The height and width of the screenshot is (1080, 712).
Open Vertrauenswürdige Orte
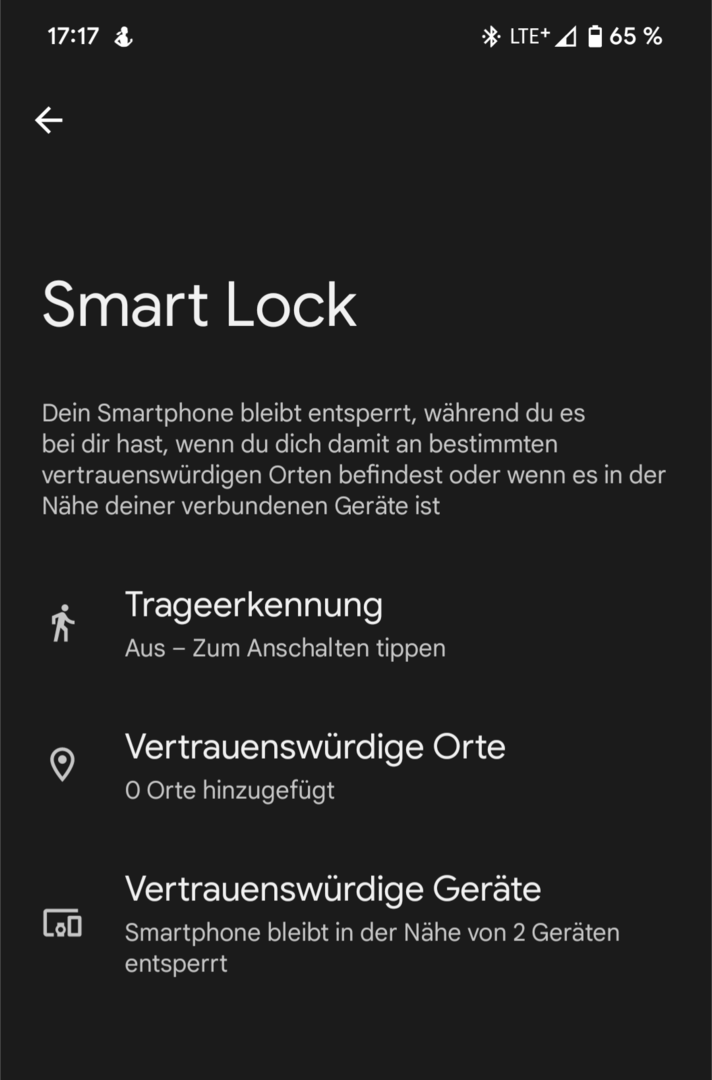[314, 765]
